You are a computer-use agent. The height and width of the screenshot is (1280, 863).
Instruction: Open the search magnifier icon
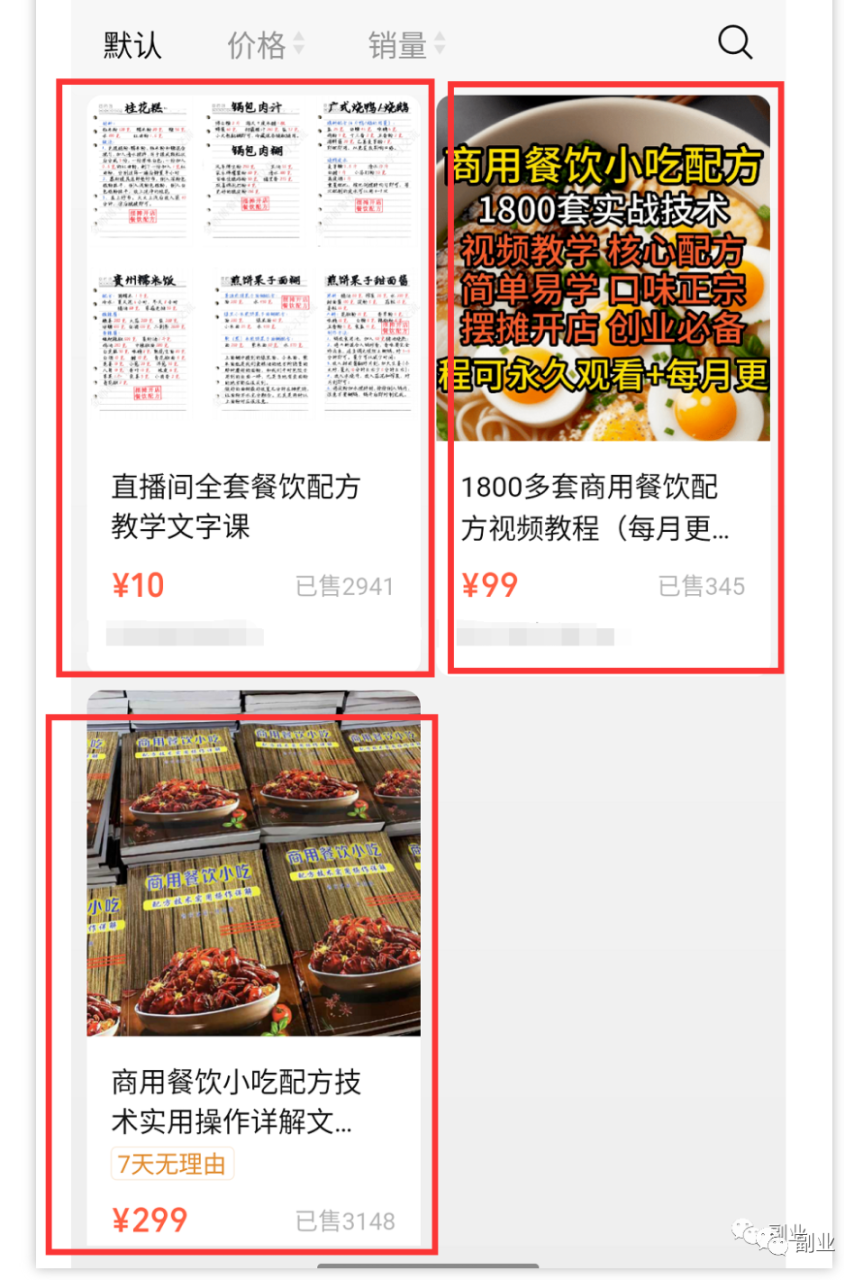[x=735, y=43]
